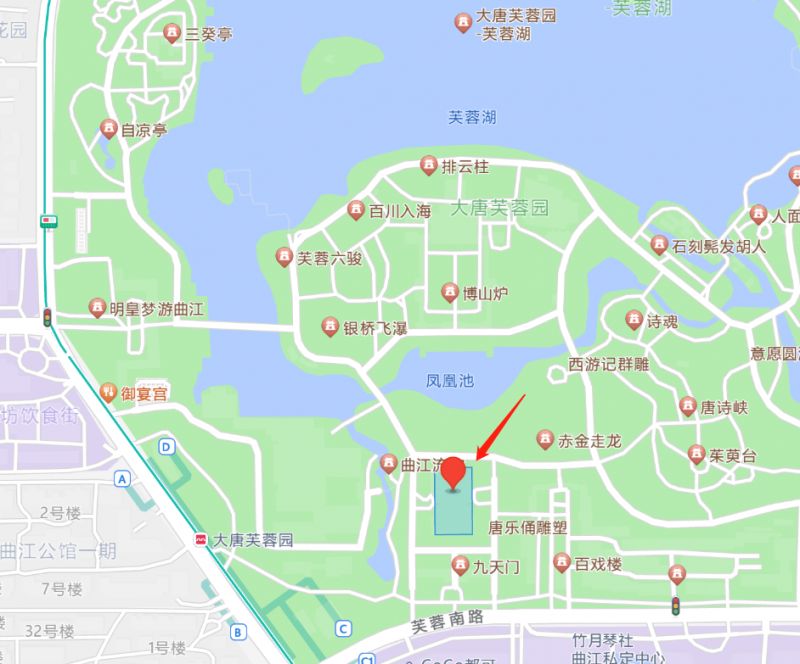
Task: Open the 诗魂 attraction marker
Action: (x=634, y=321)
